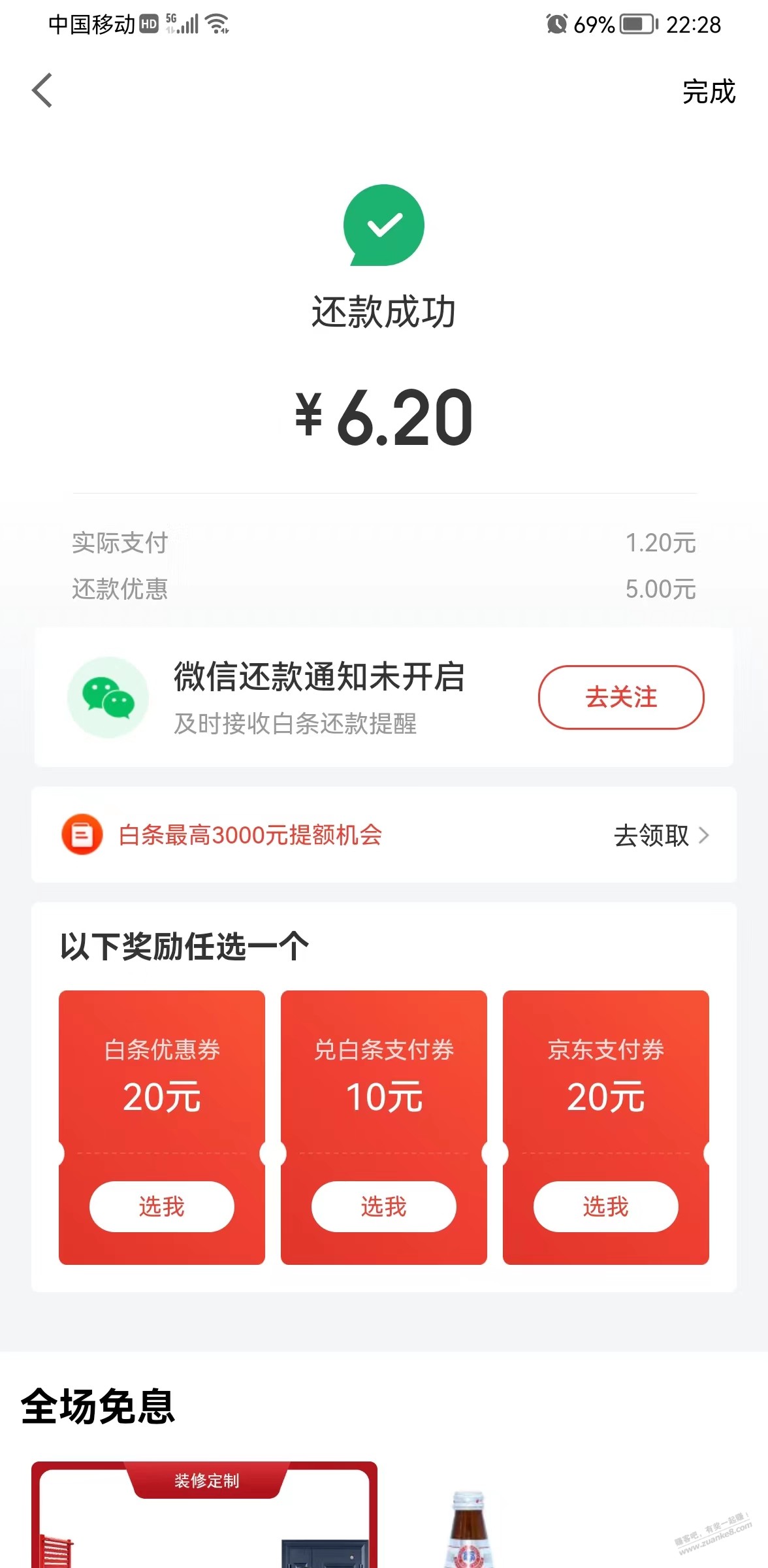Choose the 兑白条支付券 10元 reward
Image resolution: width=768 pixels, height=1568 pixels.
point(383,1206)
